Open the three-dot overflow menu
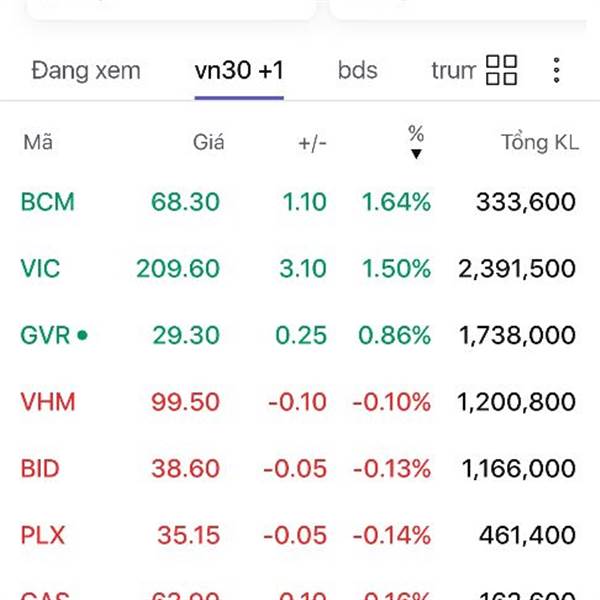Image resolution: width=600 pixels, height=600 pixels. (x=556, y=70)
